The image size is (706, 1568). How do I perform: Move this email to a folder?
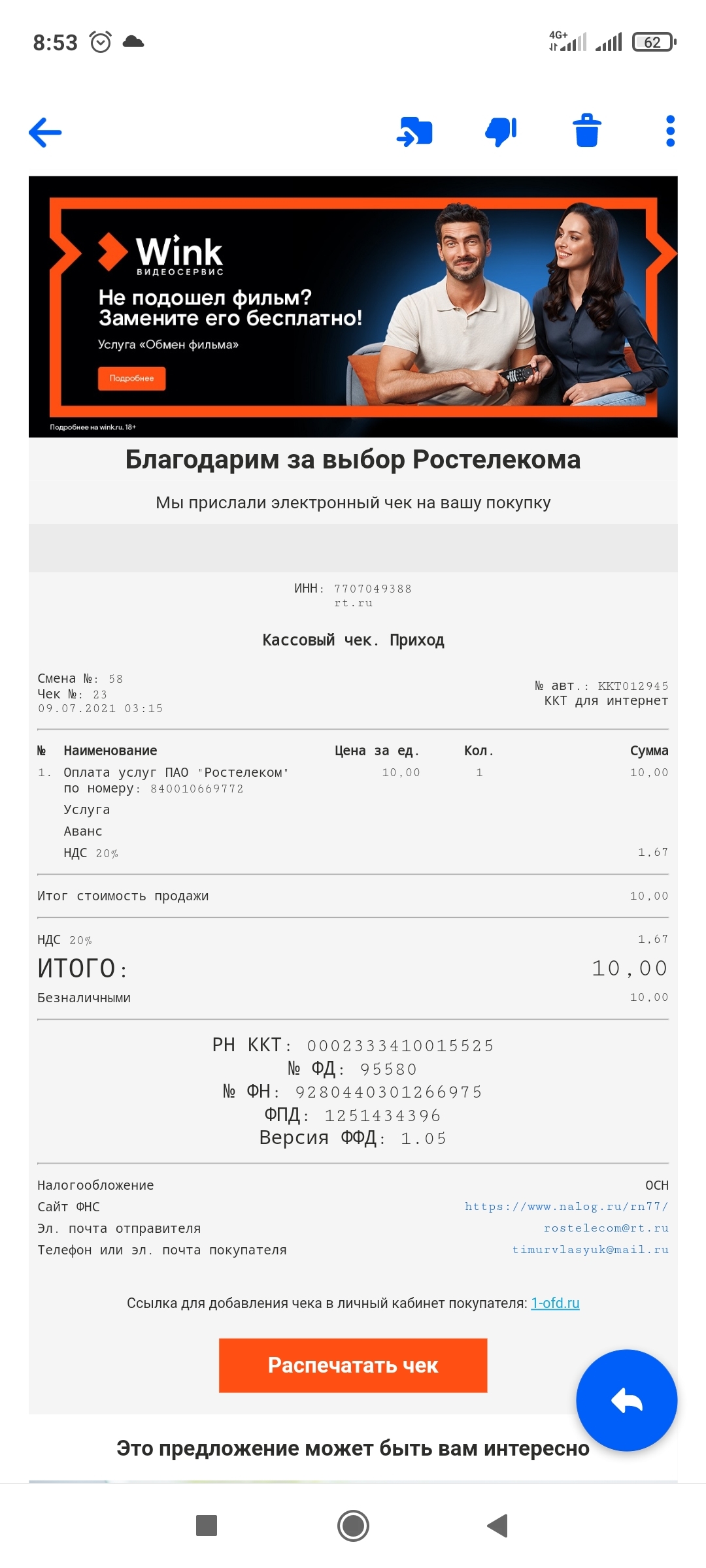(x=414, y=132)
